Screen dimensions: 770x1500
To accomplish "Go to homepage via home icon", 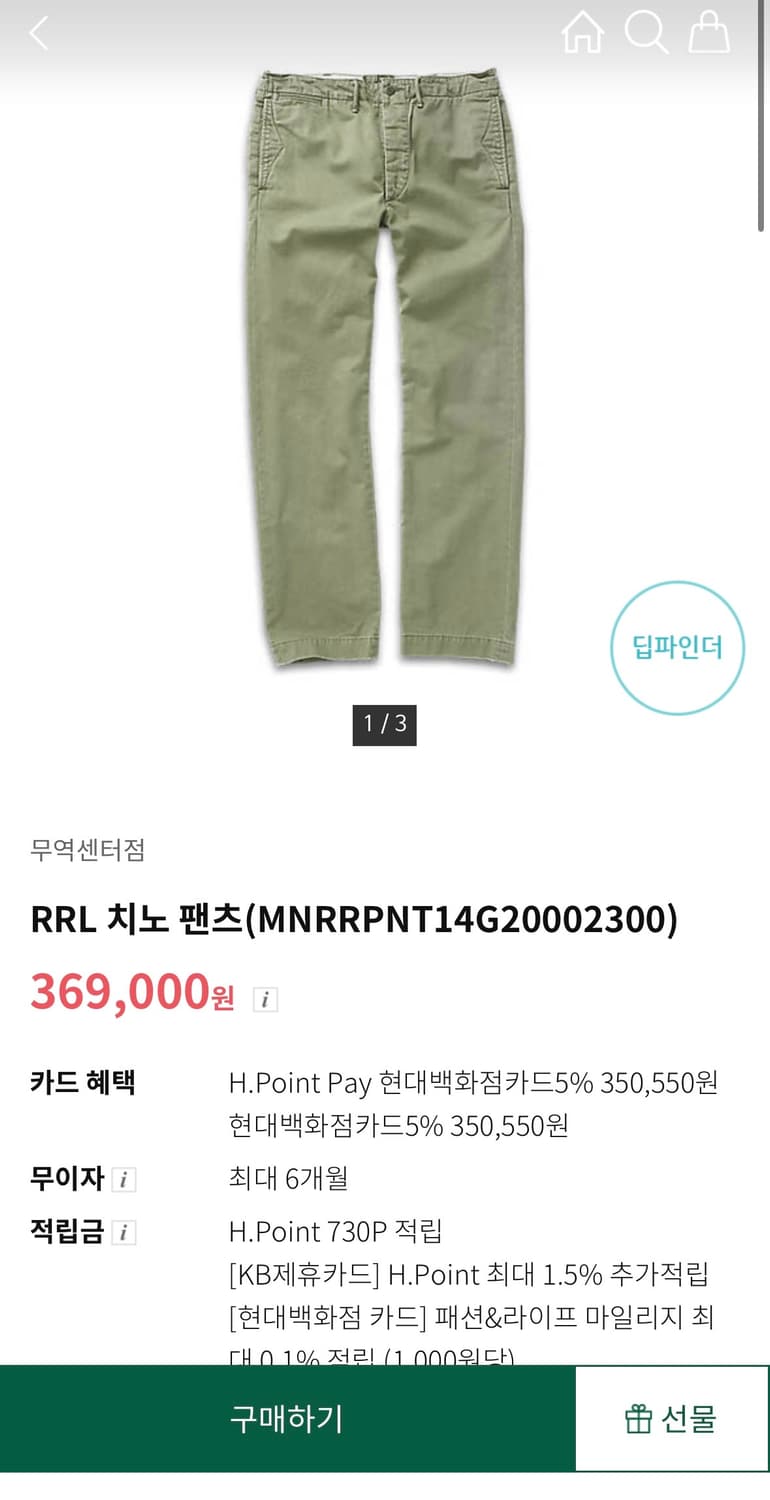I will (x=581, y=32).
